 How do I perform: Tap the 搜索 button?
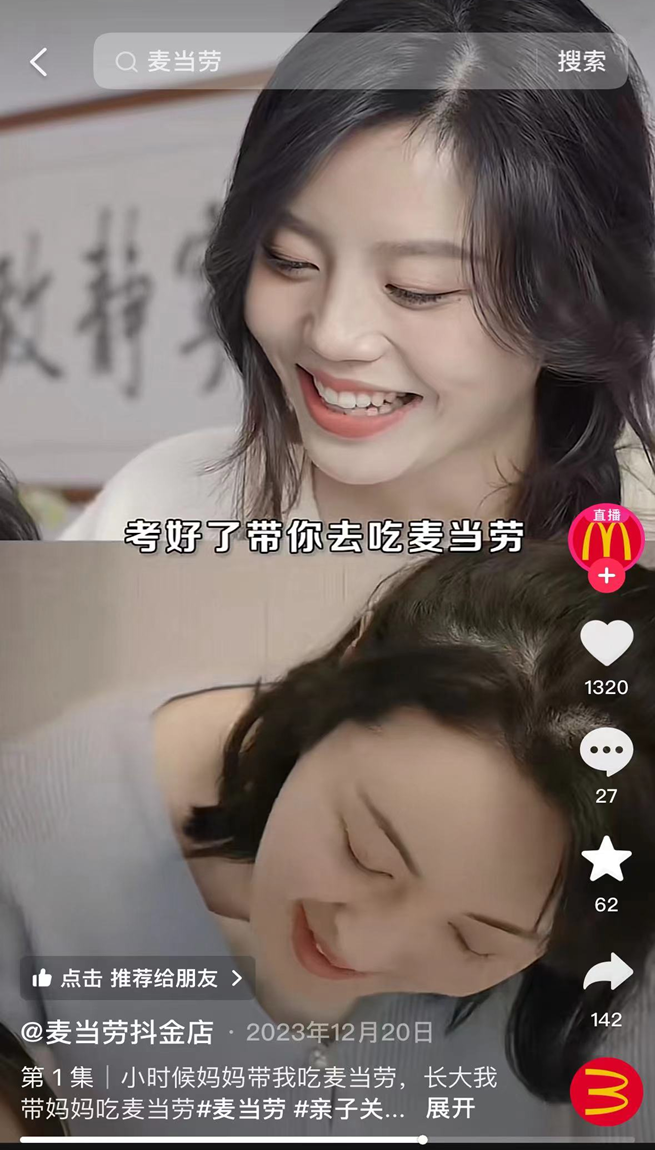click(582, 62)
